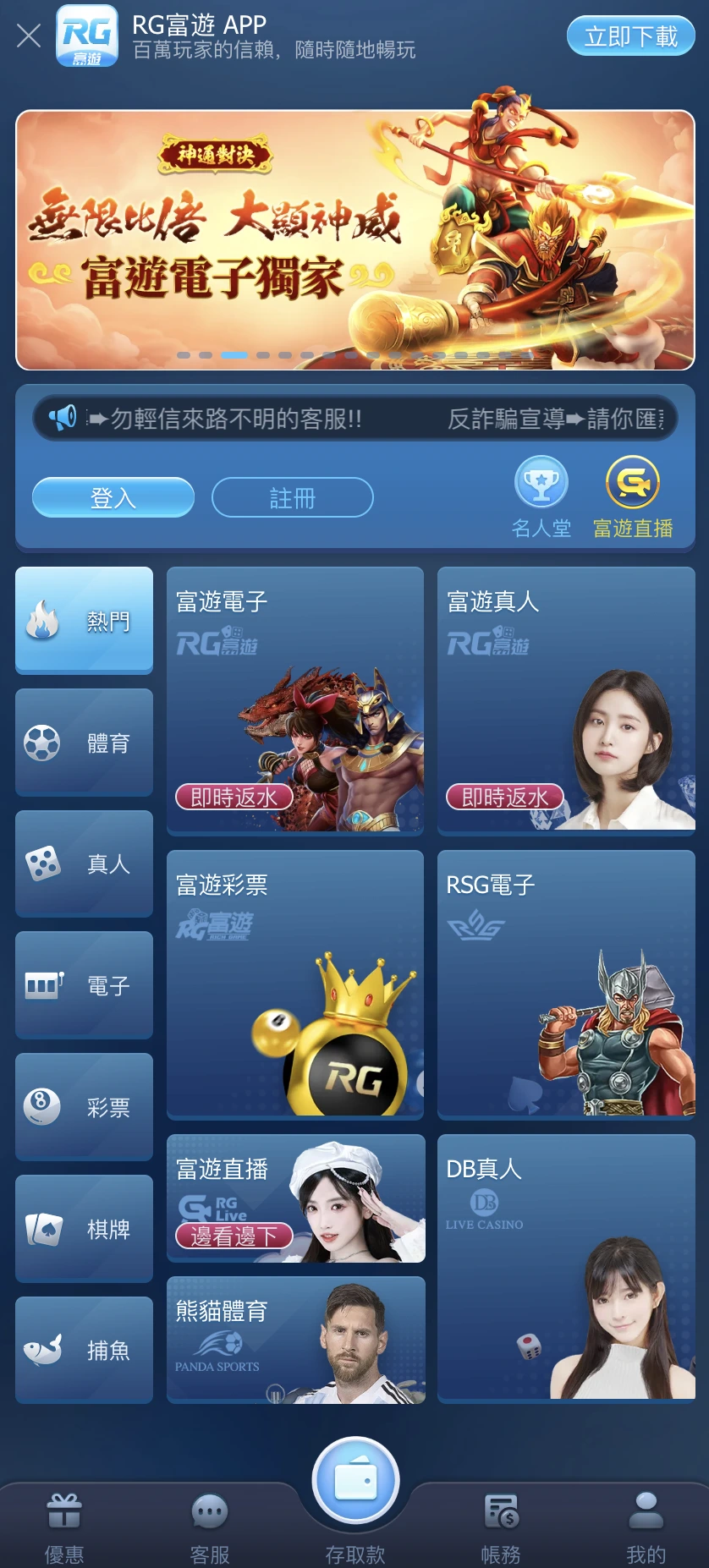
Task: Go to the 客服 customer service tab
Action: coord(210,1526)
